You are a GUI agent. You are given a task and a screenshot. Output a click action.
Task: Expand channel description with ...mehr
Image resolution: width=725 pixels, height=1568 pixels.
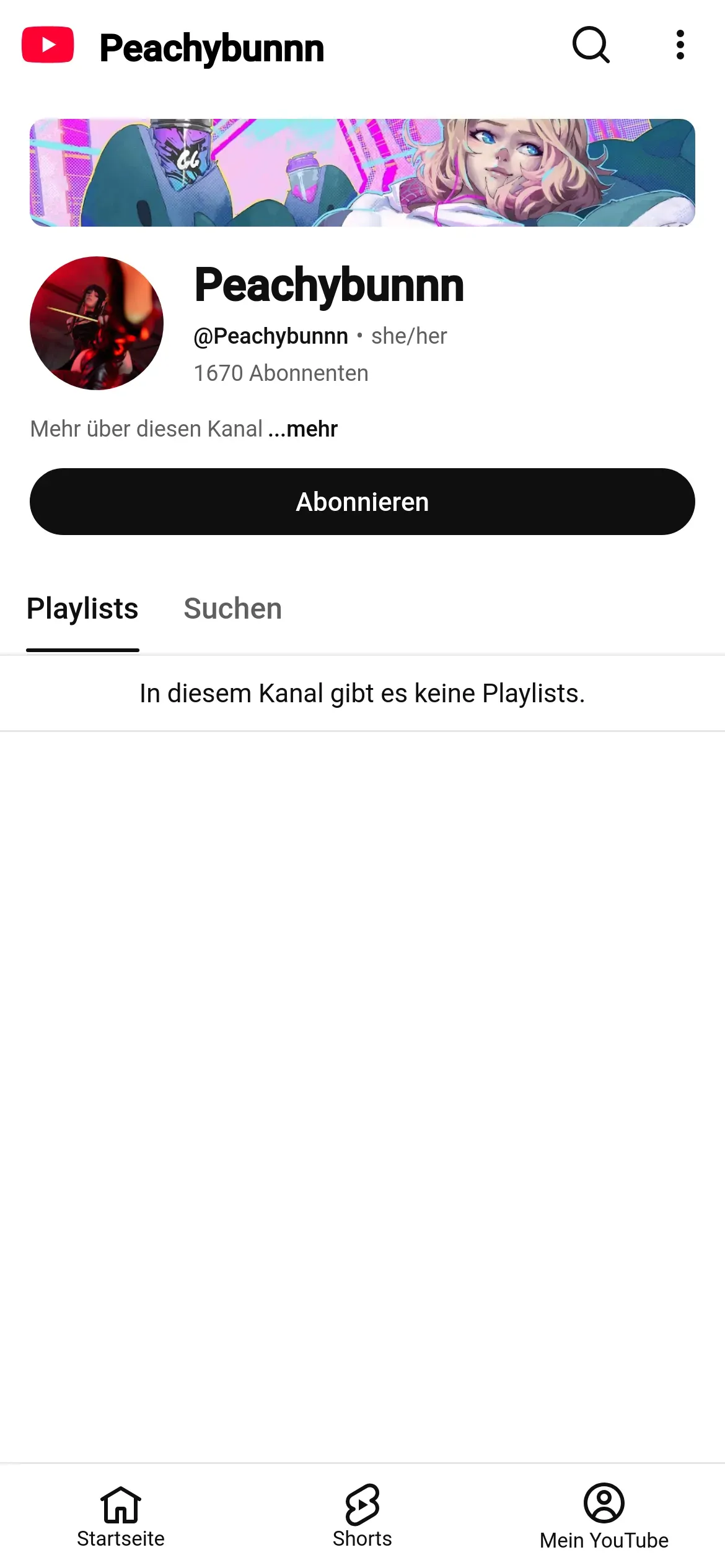point(303,429)
